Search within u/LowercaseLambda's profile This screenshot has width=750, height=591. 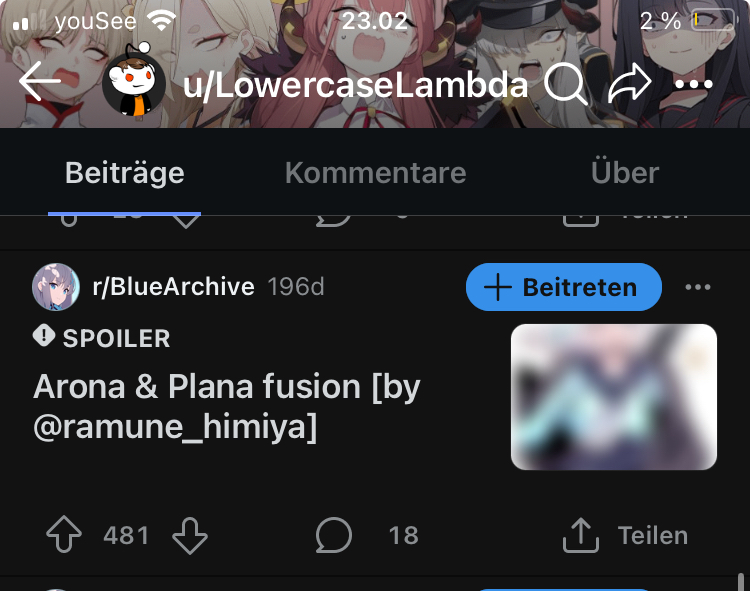(x=566, y=86)
